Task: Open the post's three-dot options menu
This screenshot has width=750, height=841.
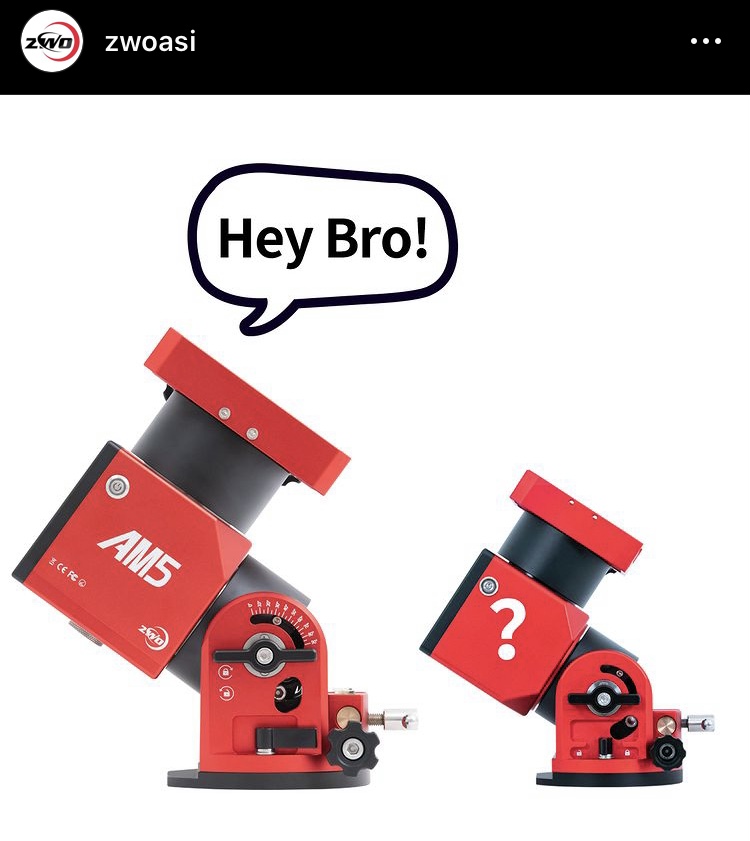Action: (705, 42)
